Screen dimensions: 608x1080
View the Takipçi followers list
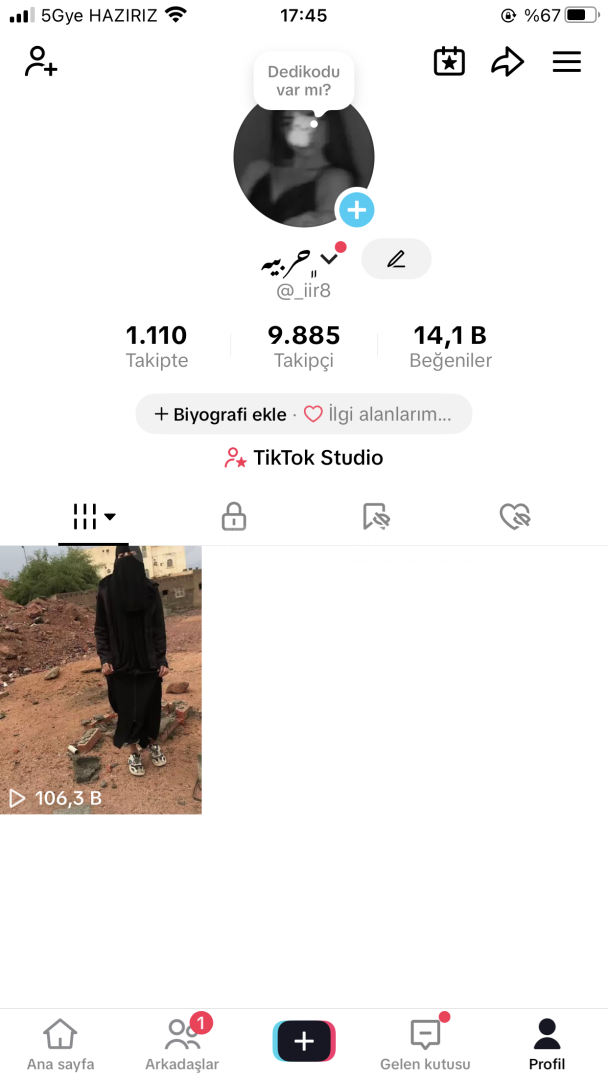click(304, 346)
